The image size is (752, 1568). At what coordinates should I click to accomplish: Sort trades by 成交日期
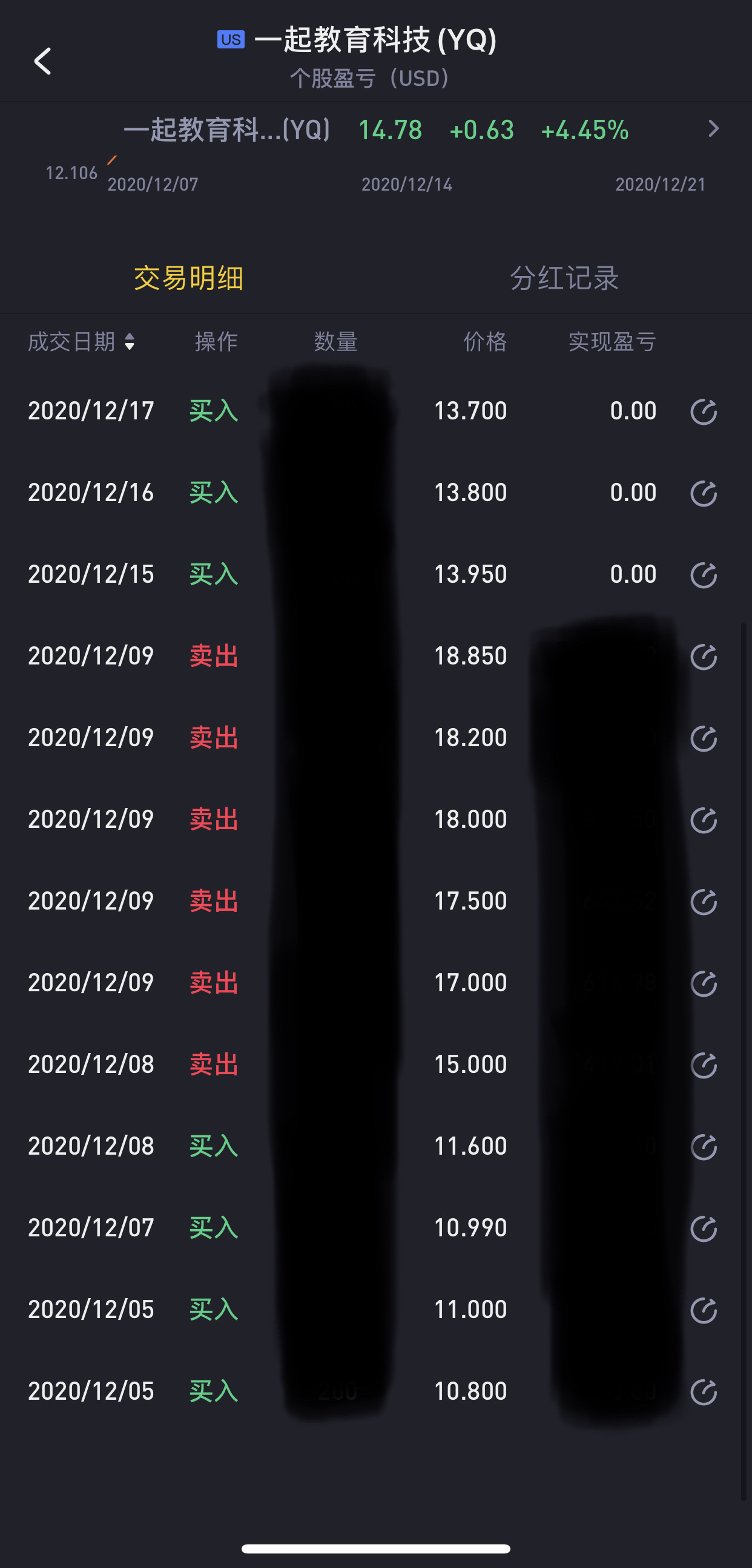81,341
